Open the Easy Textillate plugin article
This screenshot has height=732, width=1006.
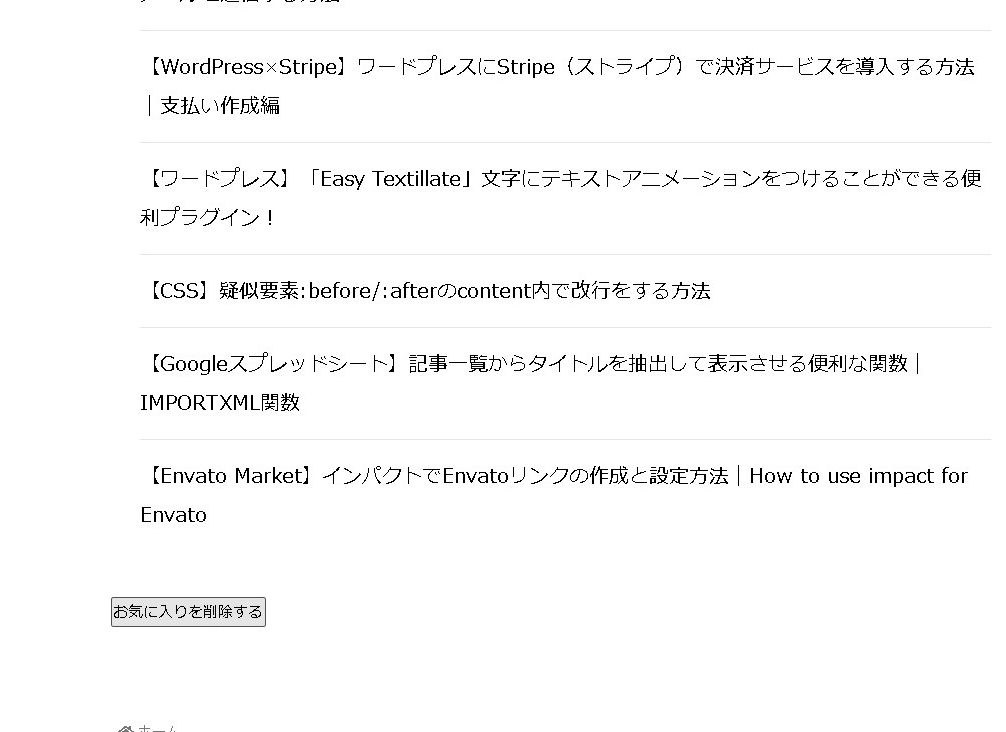click(x=560, y=180)
